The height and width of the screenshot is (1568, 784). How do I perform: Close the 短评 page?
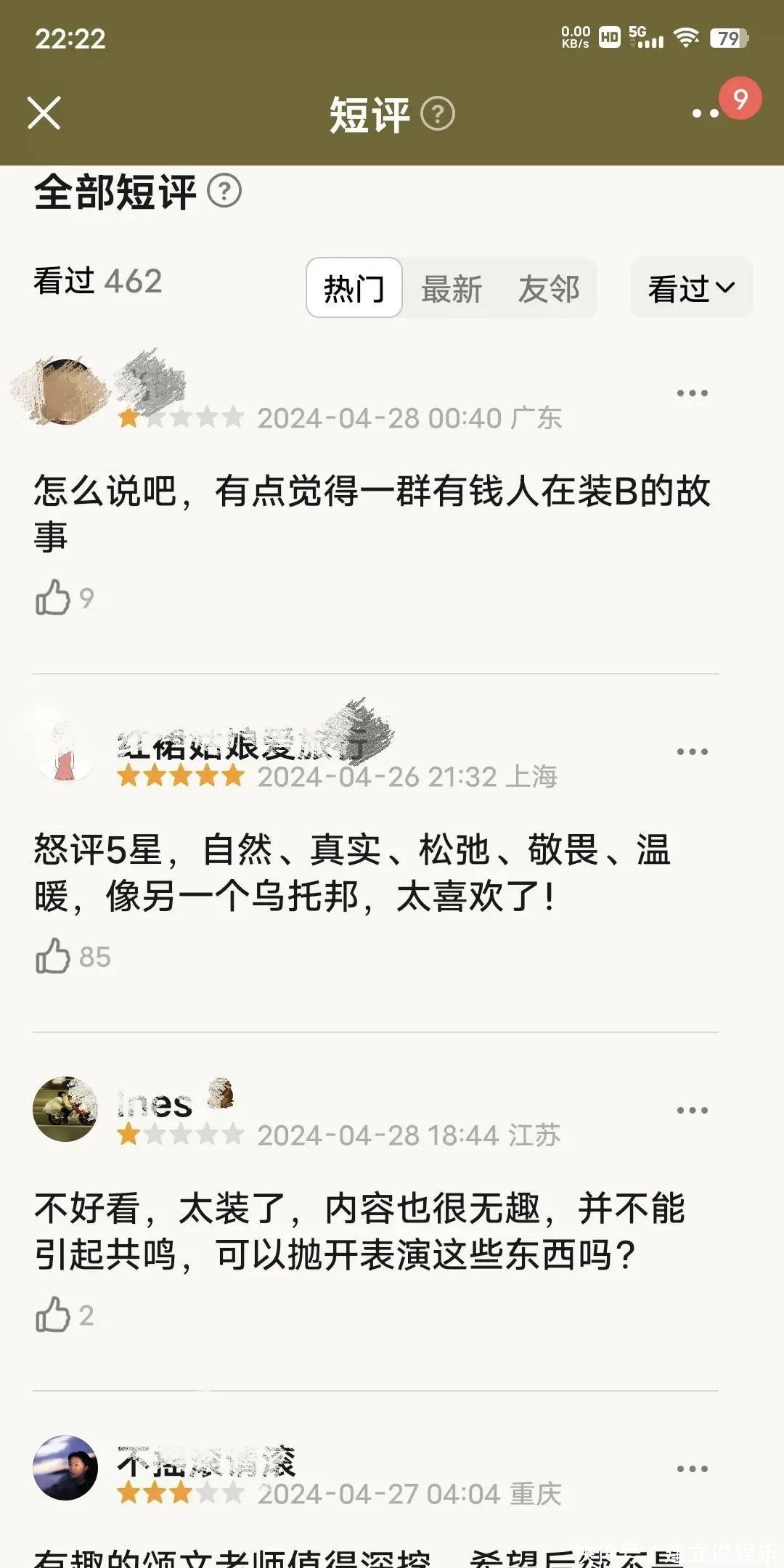(44, 113)
